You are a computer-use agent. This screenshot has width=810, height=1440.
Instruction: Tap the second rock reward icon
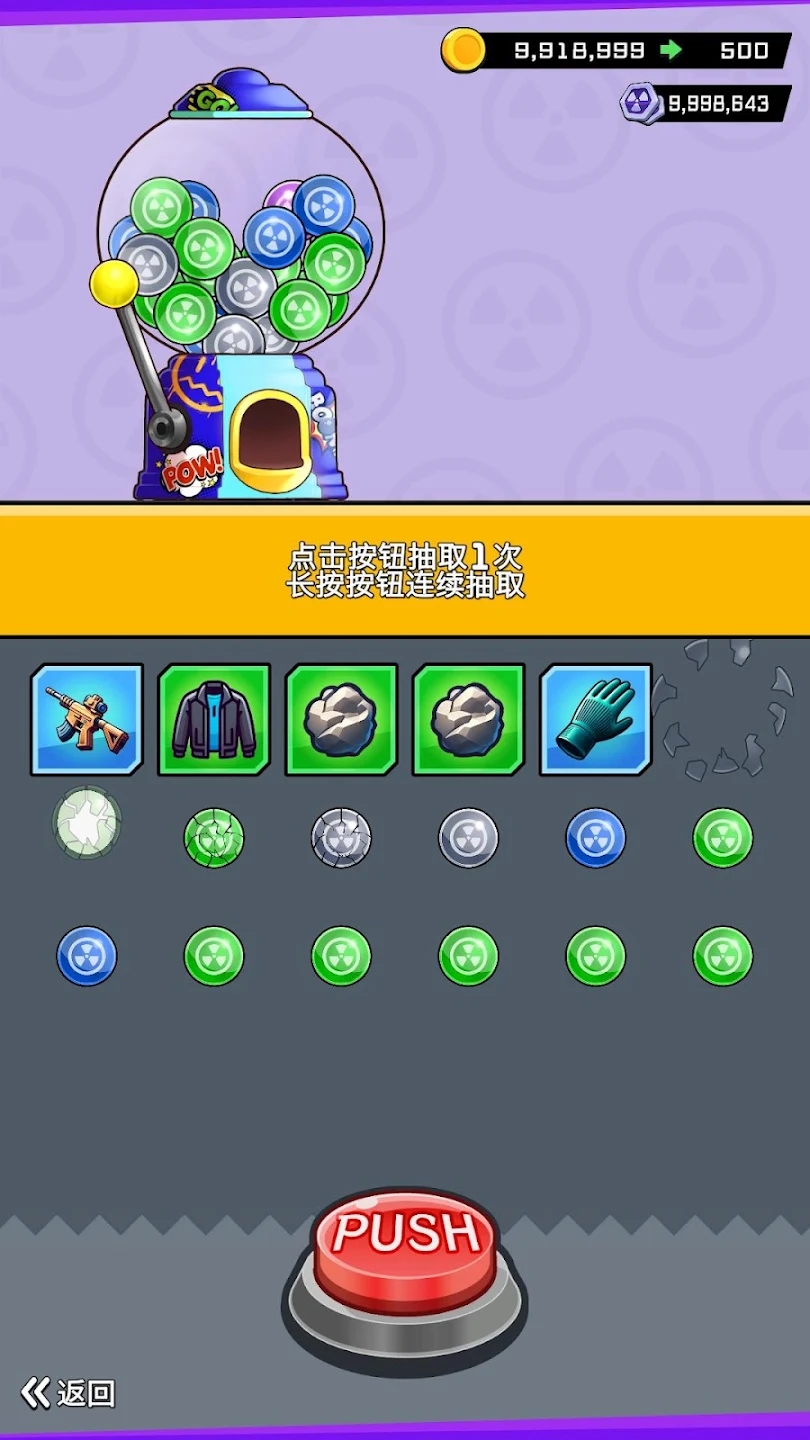tap(468, 718)
